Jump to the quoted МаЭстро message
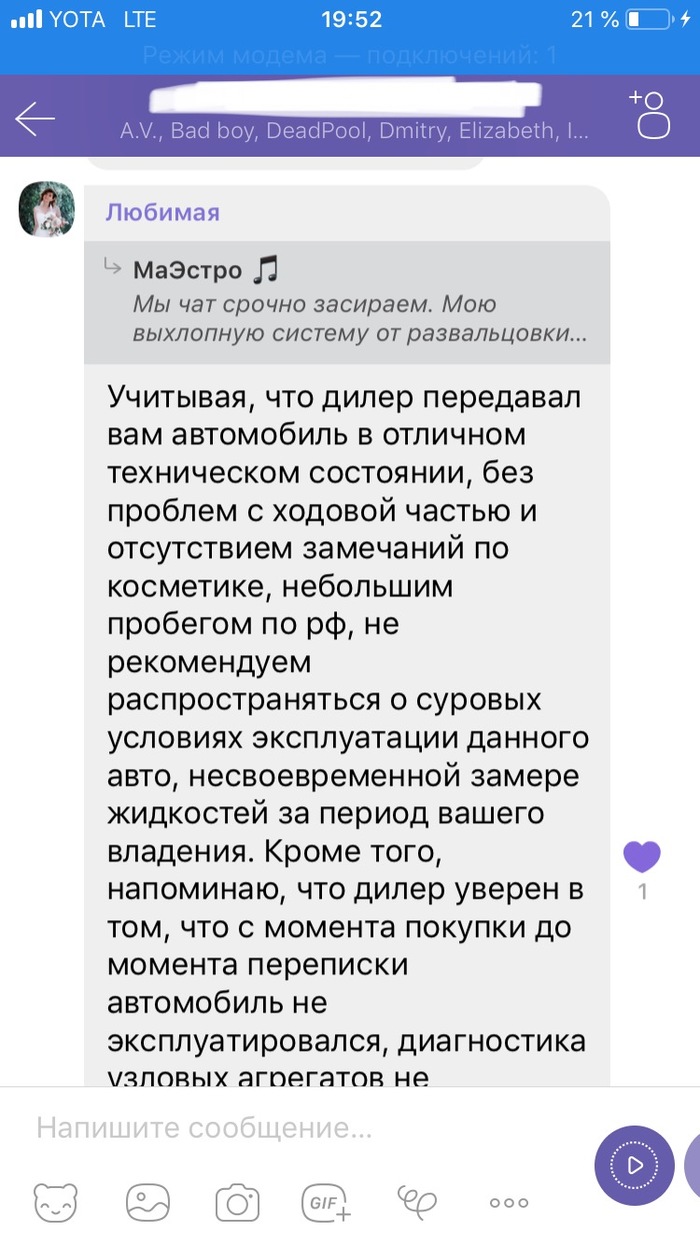Image resolution: width=700 pixels, height=1245 pixels. point(345,301)
